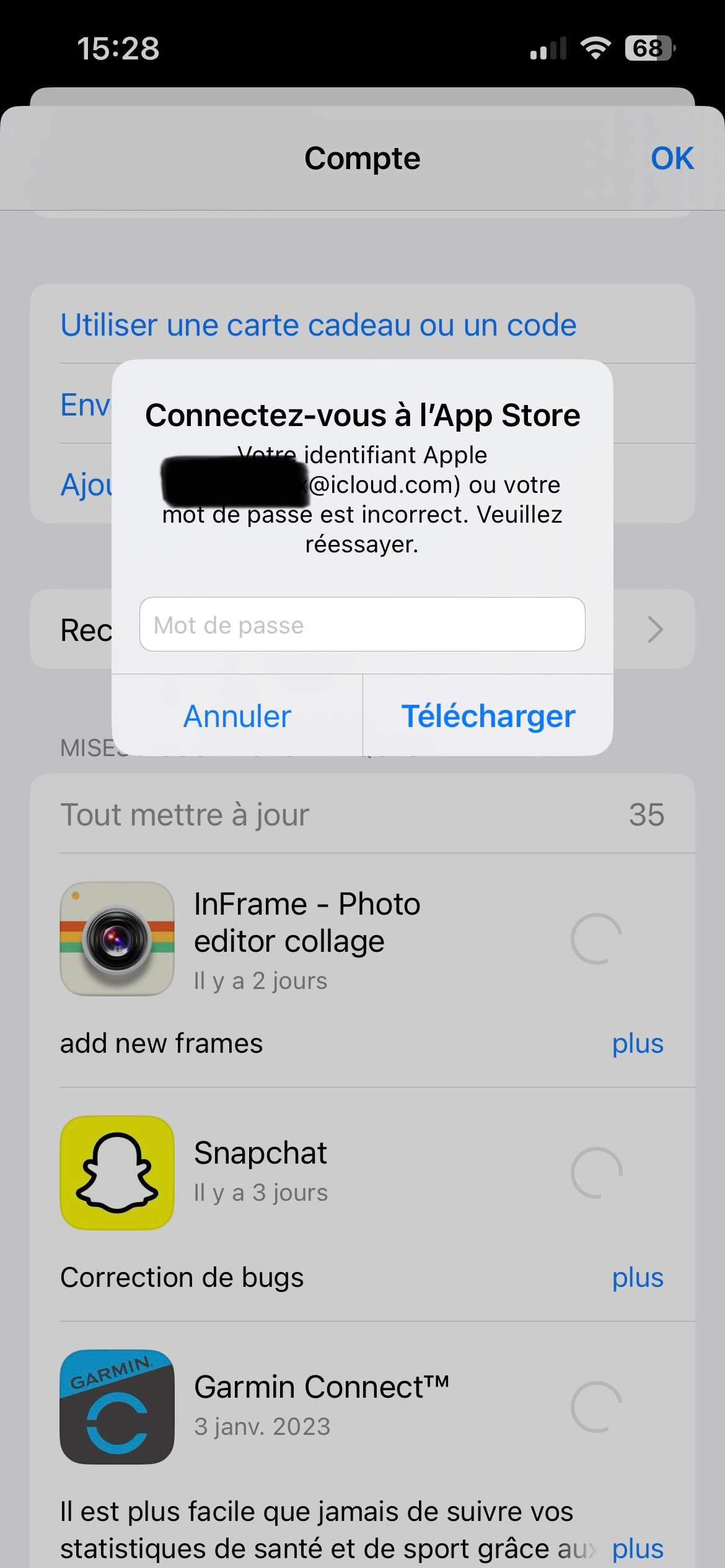Close the Compte sheet with OK
The width and height of the screenshot is (725, 1568).
point(672,159)
